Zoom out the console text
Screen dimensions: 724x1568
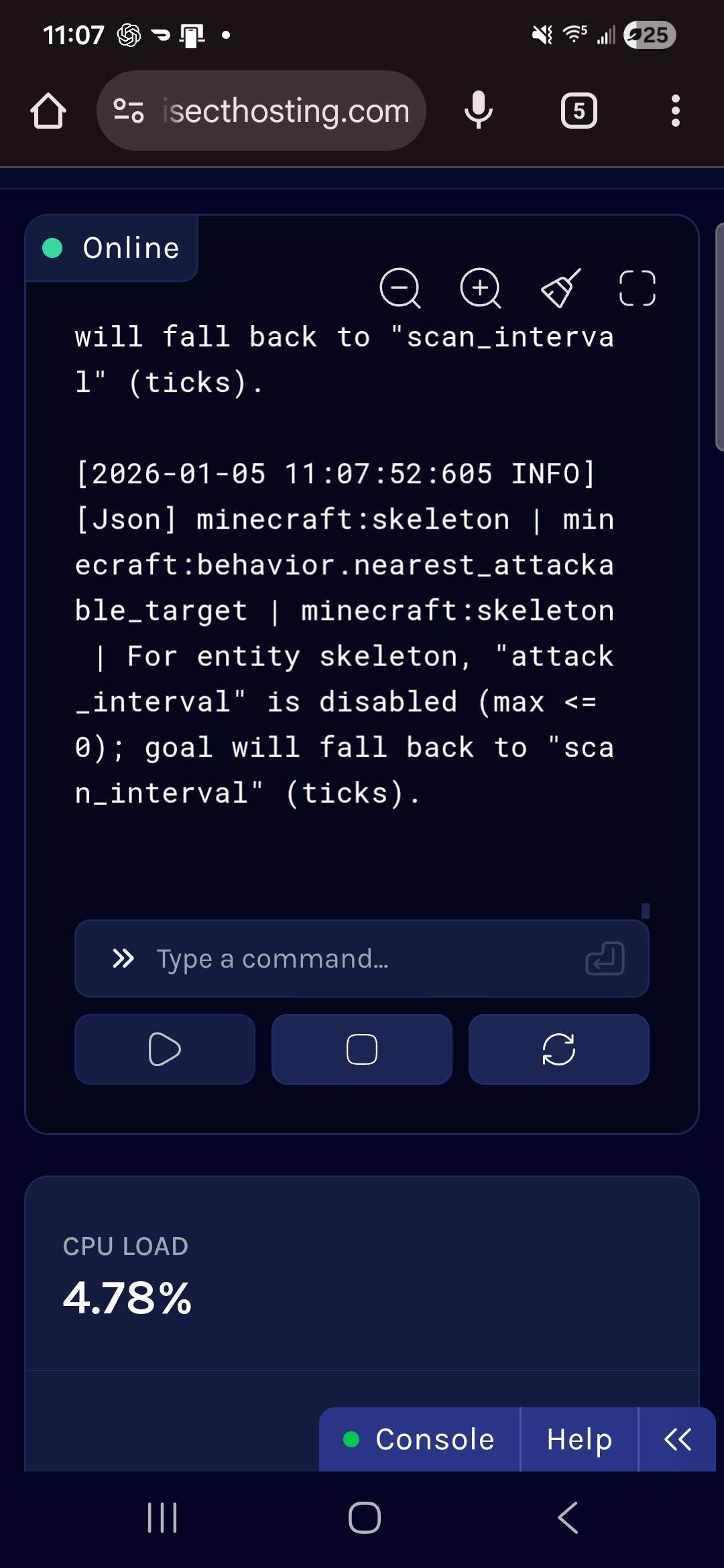click(400, 289)
